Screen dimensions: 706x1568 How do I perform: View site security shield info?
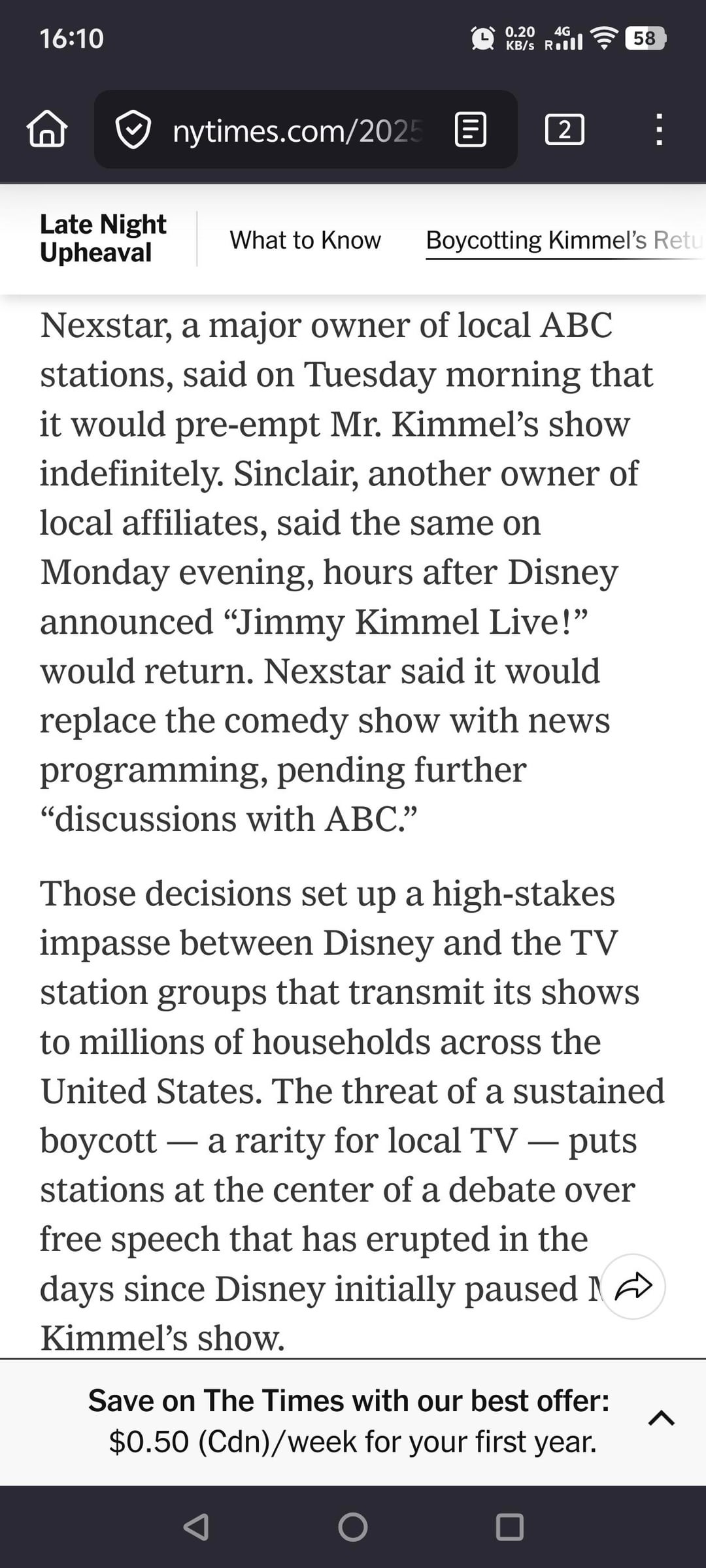(x=133, y=130)
